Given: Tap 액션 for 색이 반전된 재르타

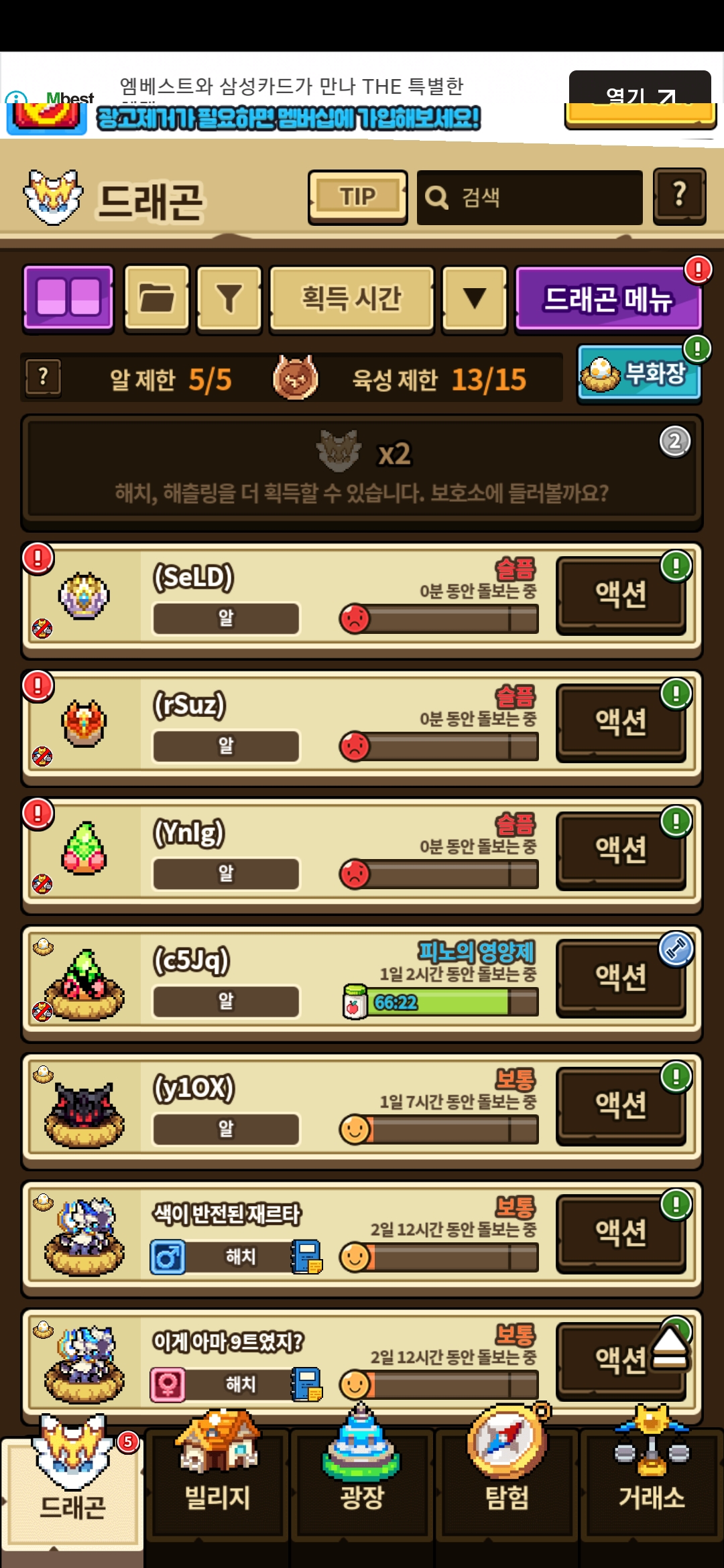Looking at the screenshot, I should pos(621,1232).
